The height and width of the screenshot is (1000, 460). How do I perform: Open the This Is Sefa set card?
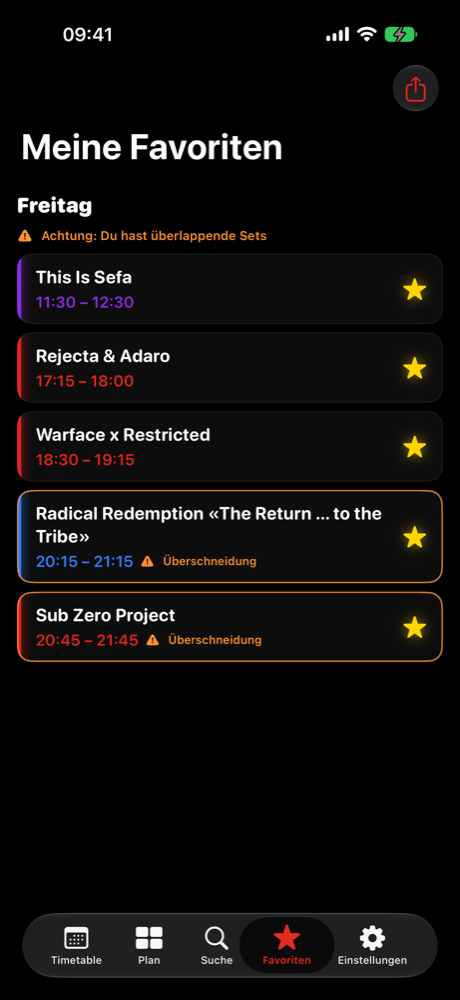tap(230, 289)
